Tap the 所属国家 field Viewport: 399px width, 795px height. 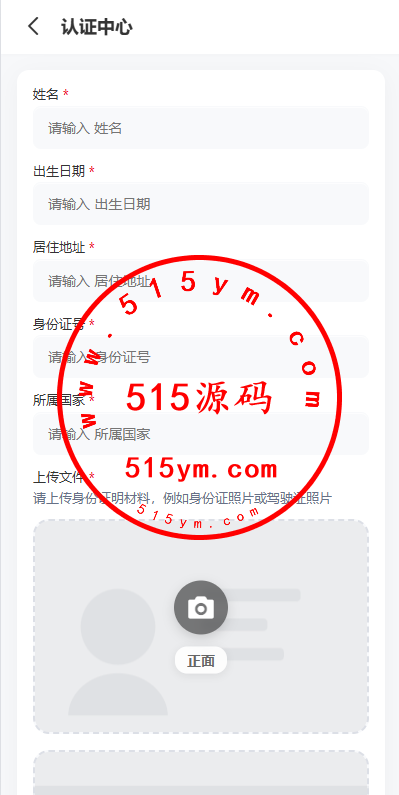coord(201,434)
